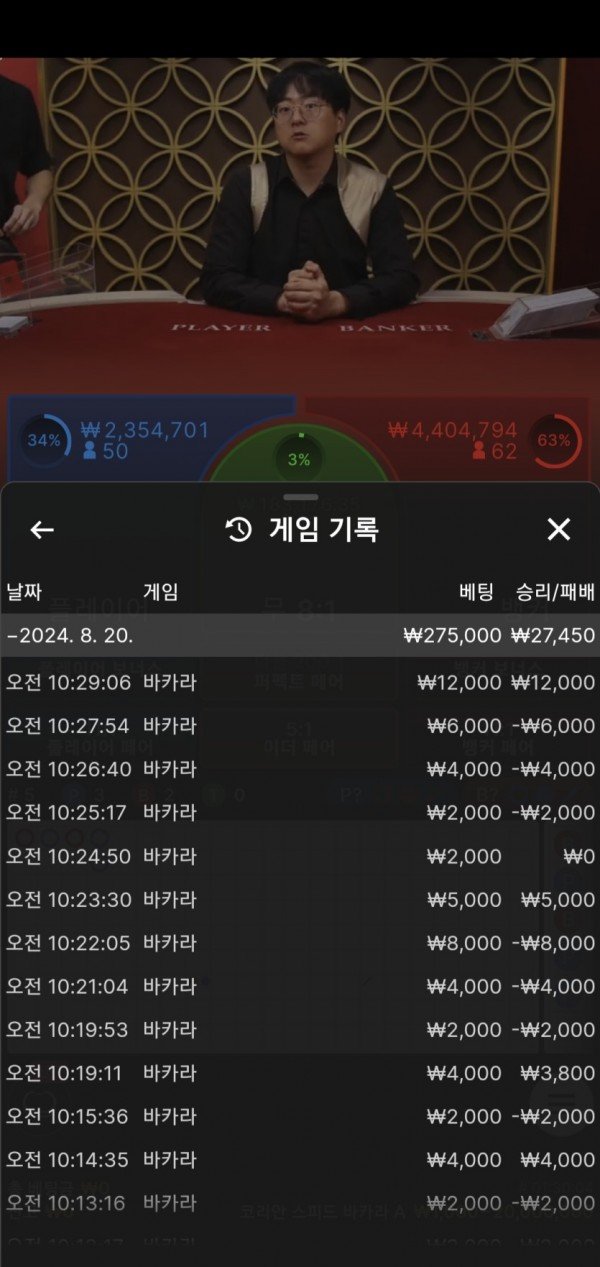The height and width of the screenshot is (1267, 600).
Task: View details of the 10:26:40 round
Action: click(x=300, y=769)
